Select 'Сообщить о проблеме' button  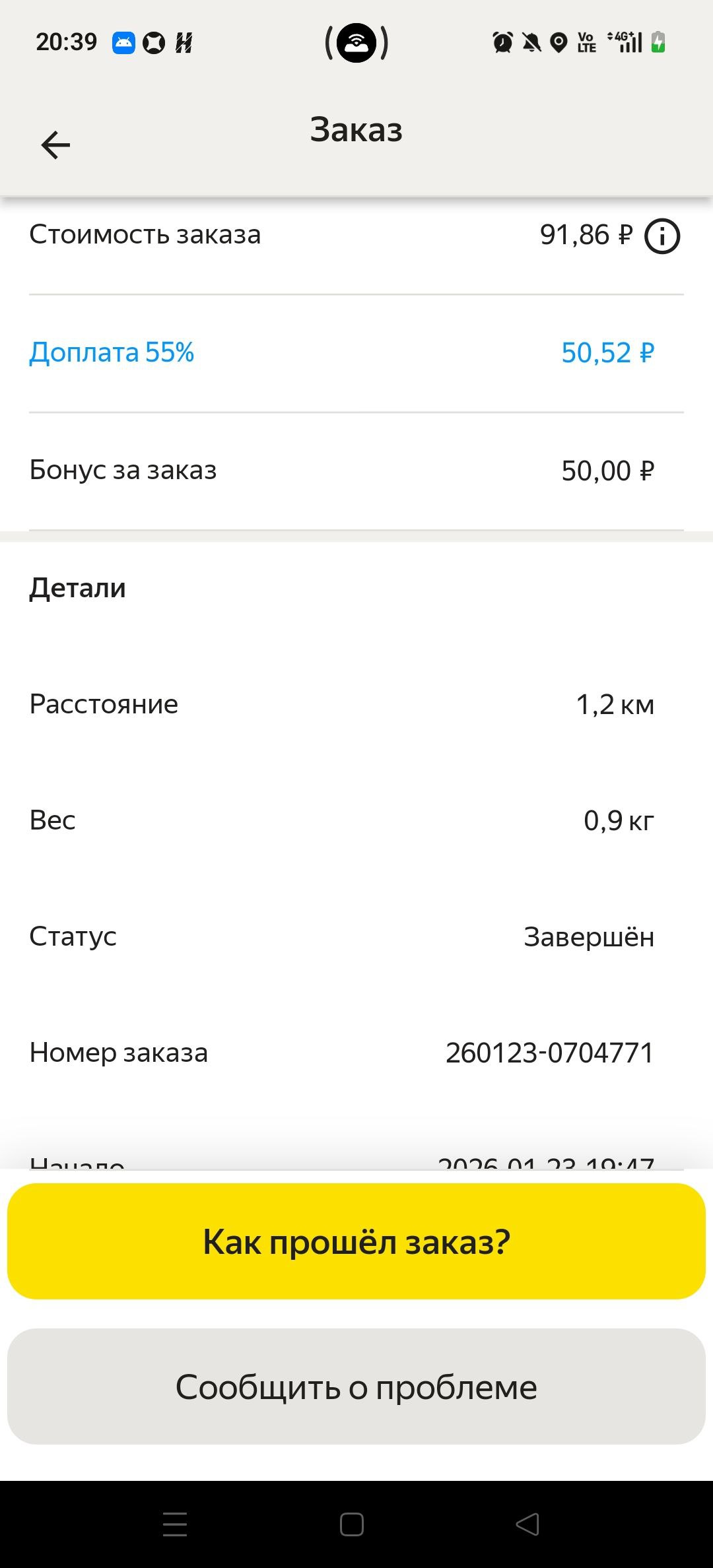tap(356, 1387)
